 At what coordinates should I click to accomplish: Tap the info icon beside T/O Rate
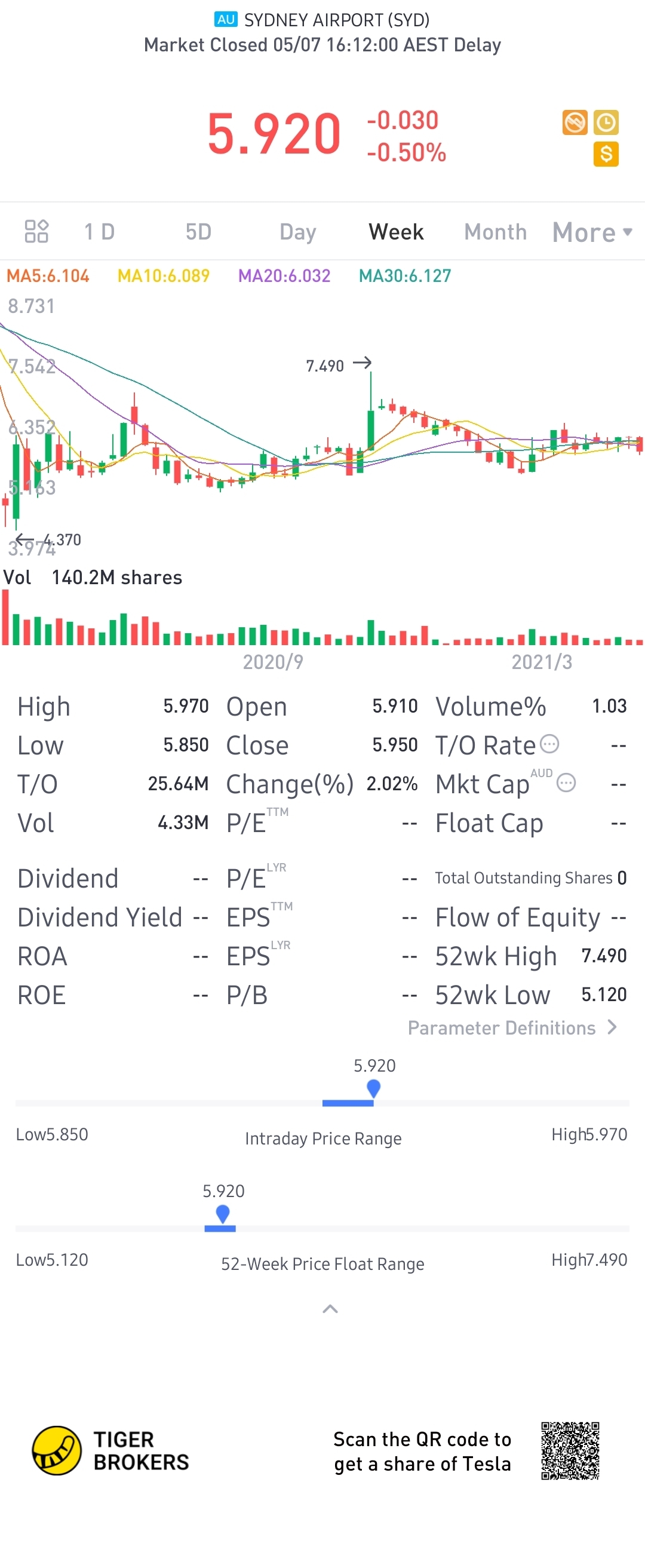(549, 744)
